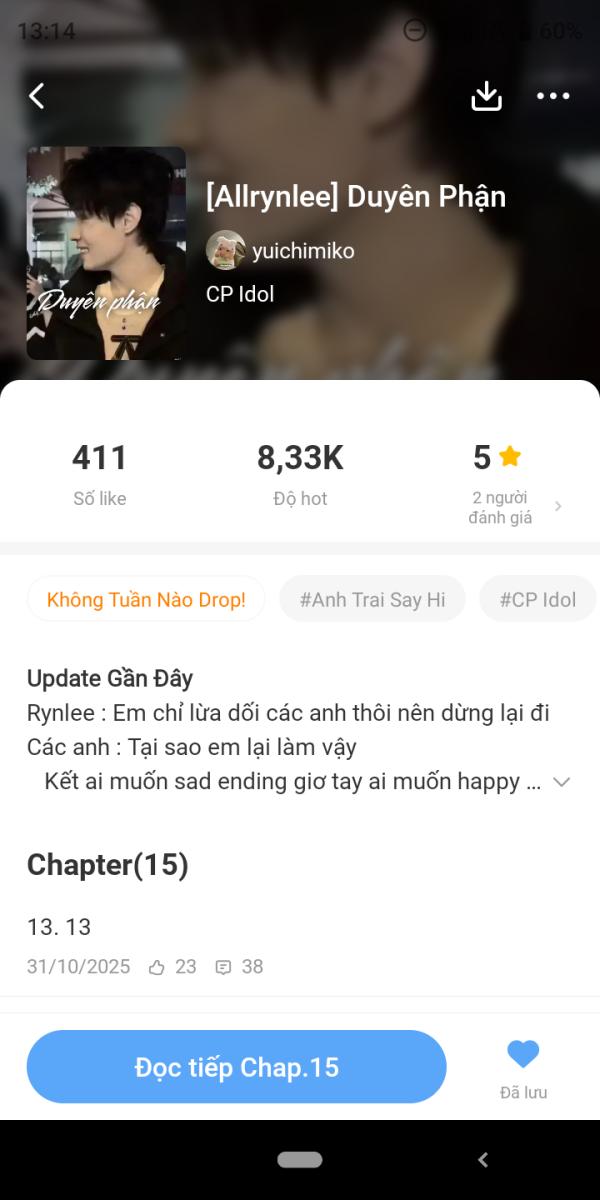This screenshot has width=600, height=1200.
Task: Tap the Duyên phận cover image
Action: [106, 253]
